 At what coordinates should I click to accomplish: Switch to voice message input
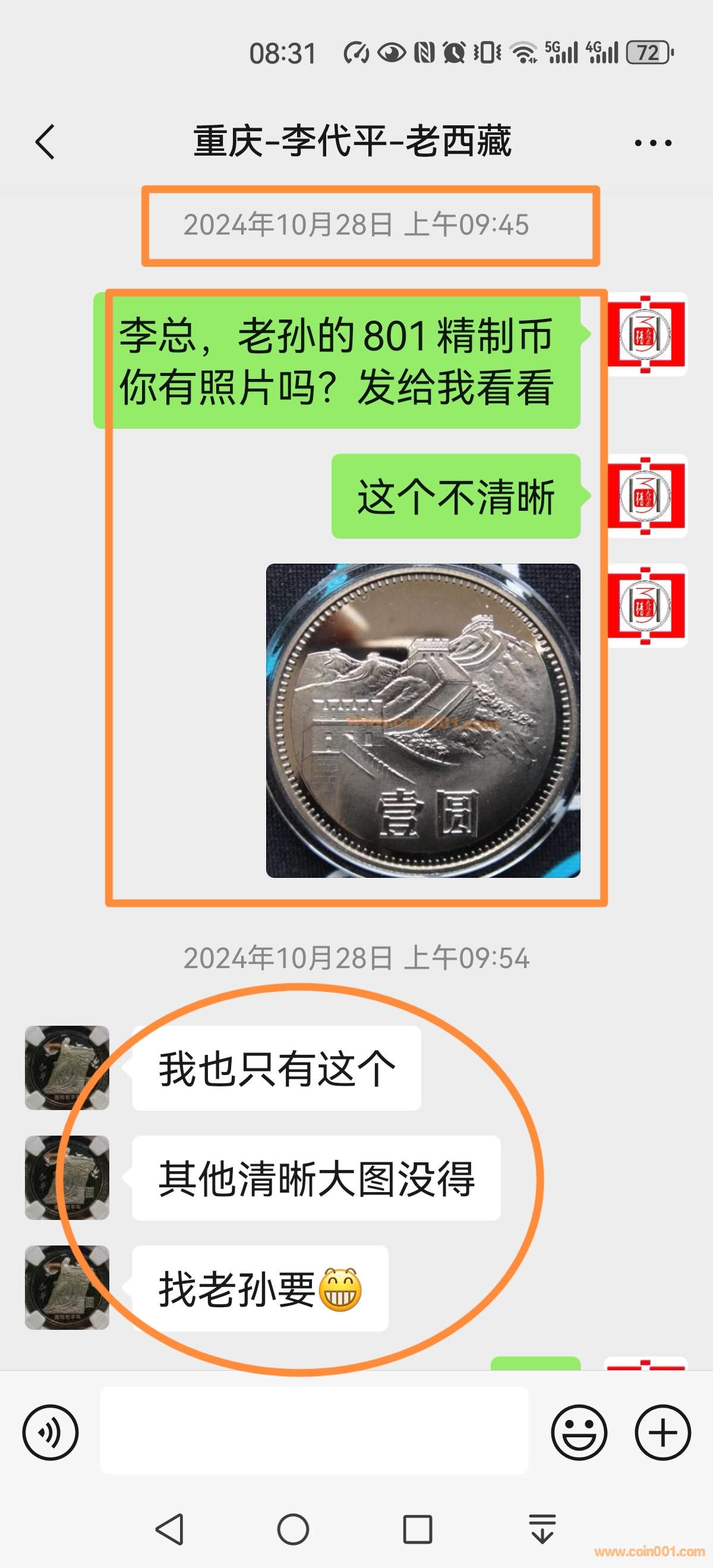(x=51, y=1432)
